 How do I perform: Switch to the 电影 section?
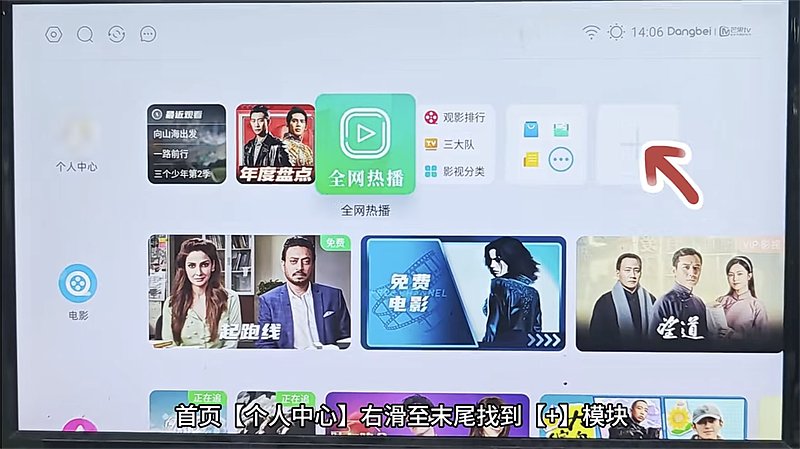pos(78,291)
